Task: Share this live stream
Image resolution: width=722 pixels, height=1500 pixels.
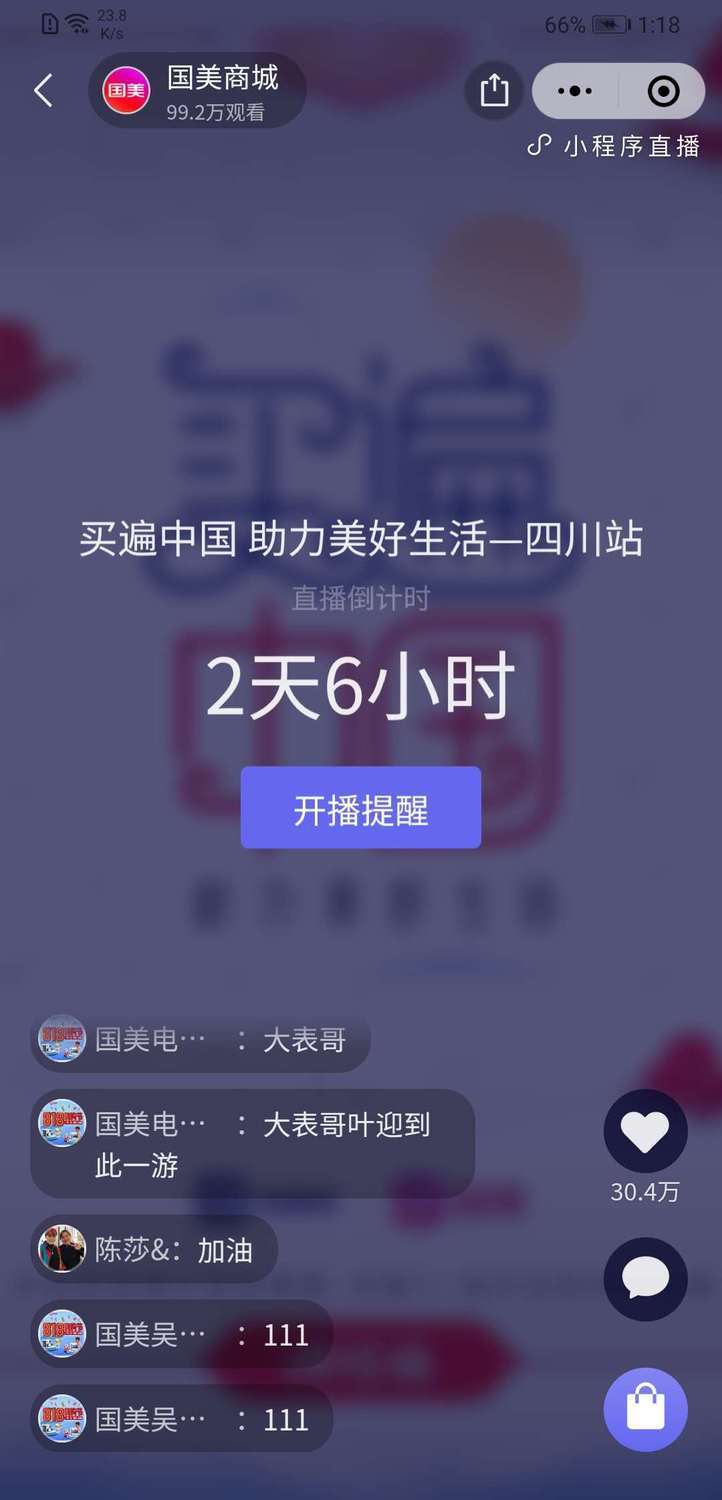Action: tap(494, 91)
